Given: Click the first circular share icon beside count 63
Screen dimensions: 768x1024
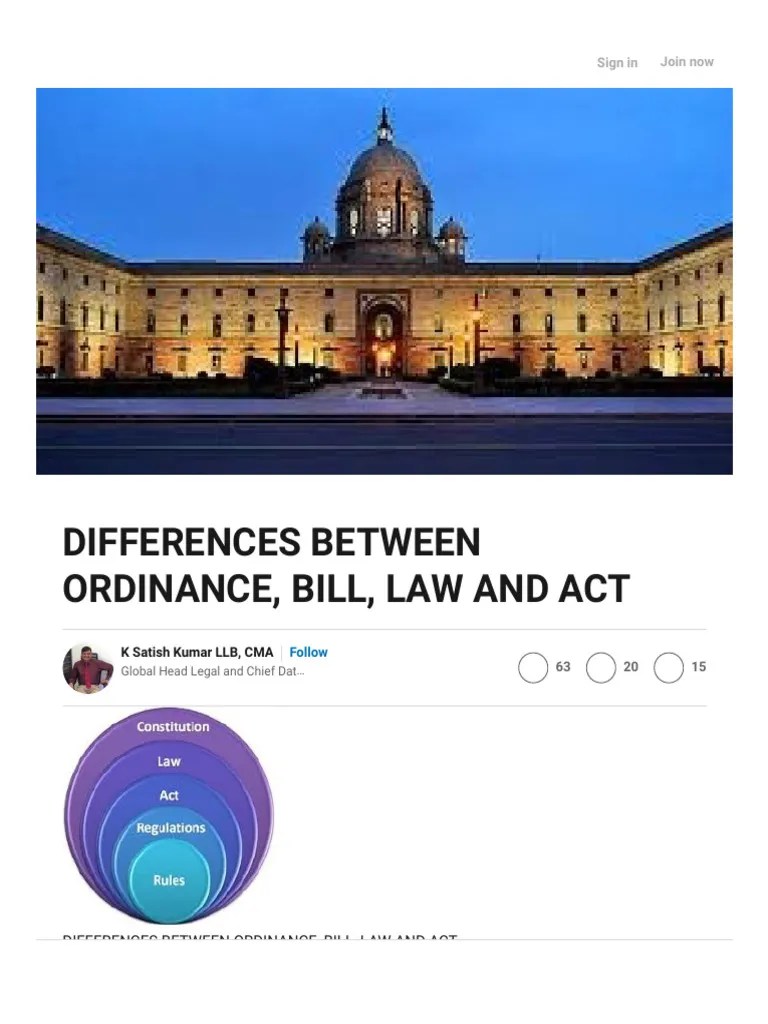Looking at the screenshot, I should pyautogui.click(x=533, y=667).
